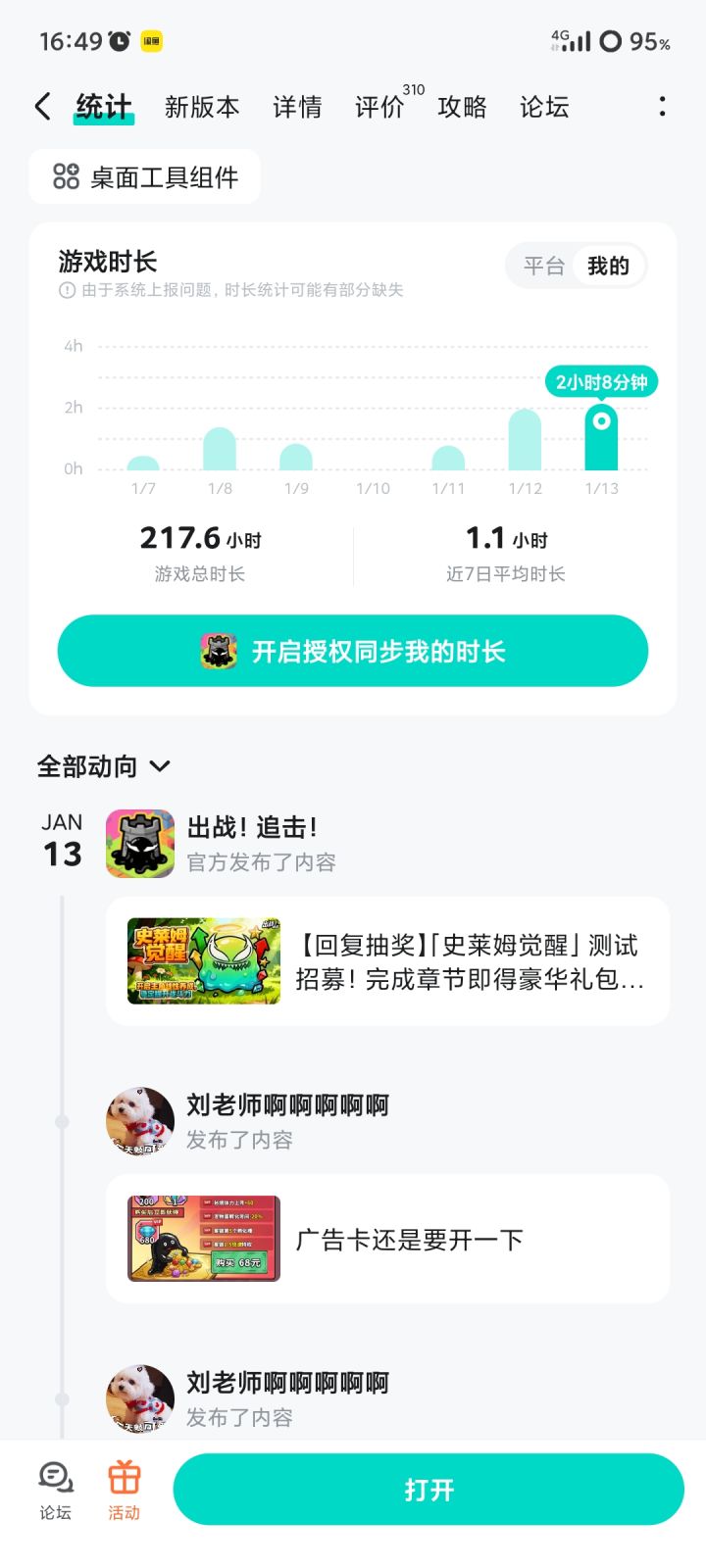Open the 桌面工具组件 widget panel

coord(143,176)
